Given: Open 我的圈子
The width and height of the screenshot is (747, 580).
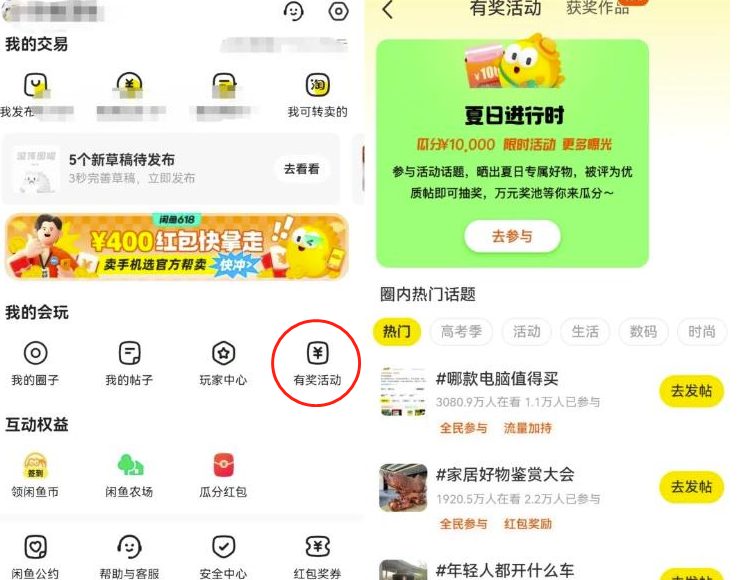Looking at the screenshot, I should 35,362.
